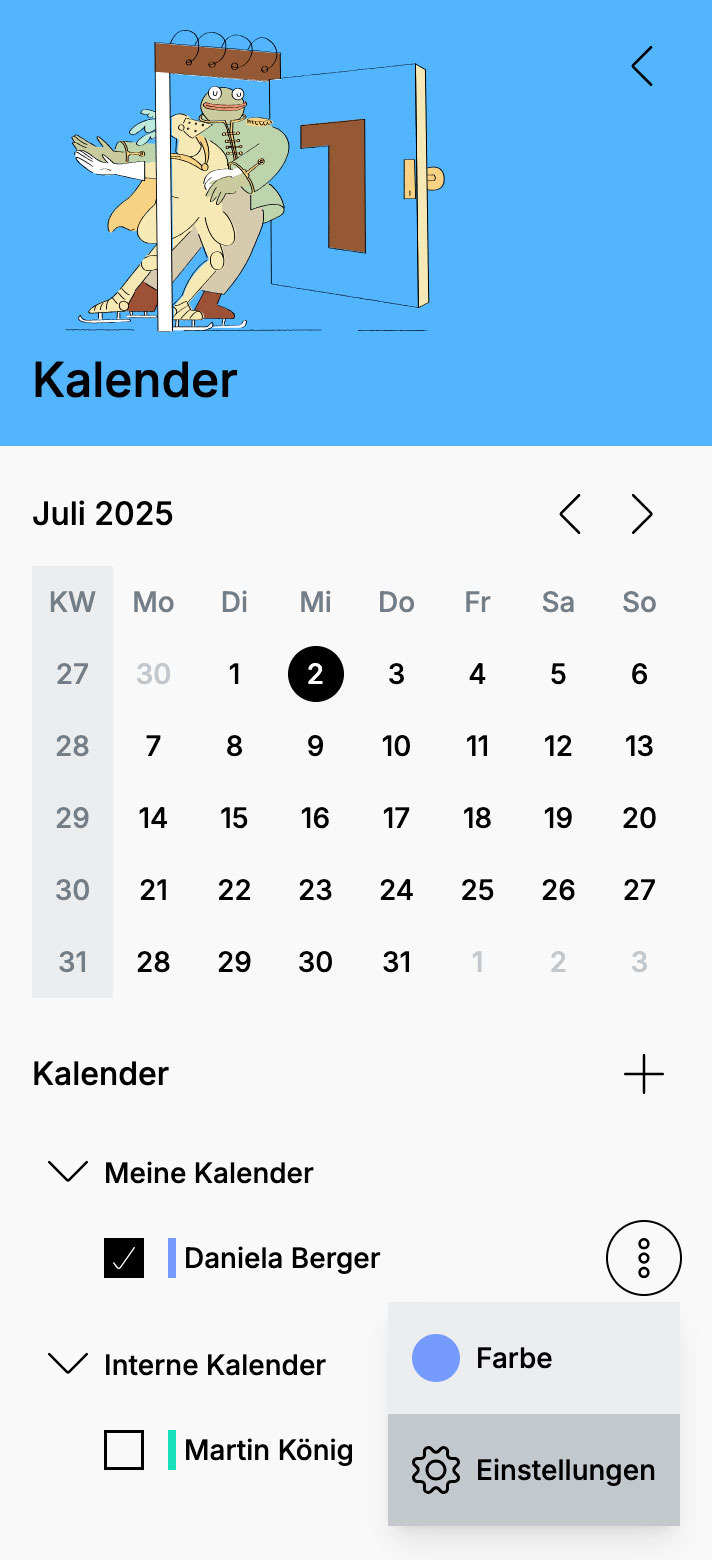The width and height of the screenshot is (712, 1560).
Task: Close the Kalender panel with the back arrow
Action: pos(642,66)
